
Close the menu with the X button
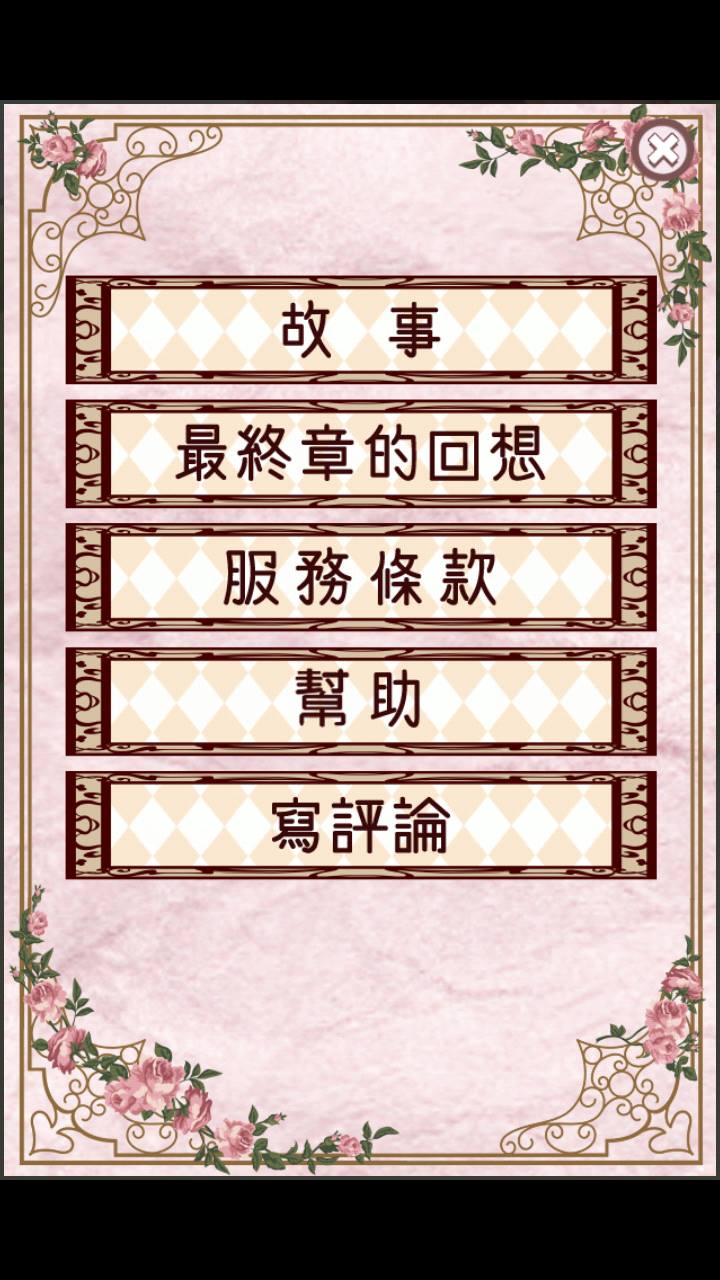(x=663, y=152)
